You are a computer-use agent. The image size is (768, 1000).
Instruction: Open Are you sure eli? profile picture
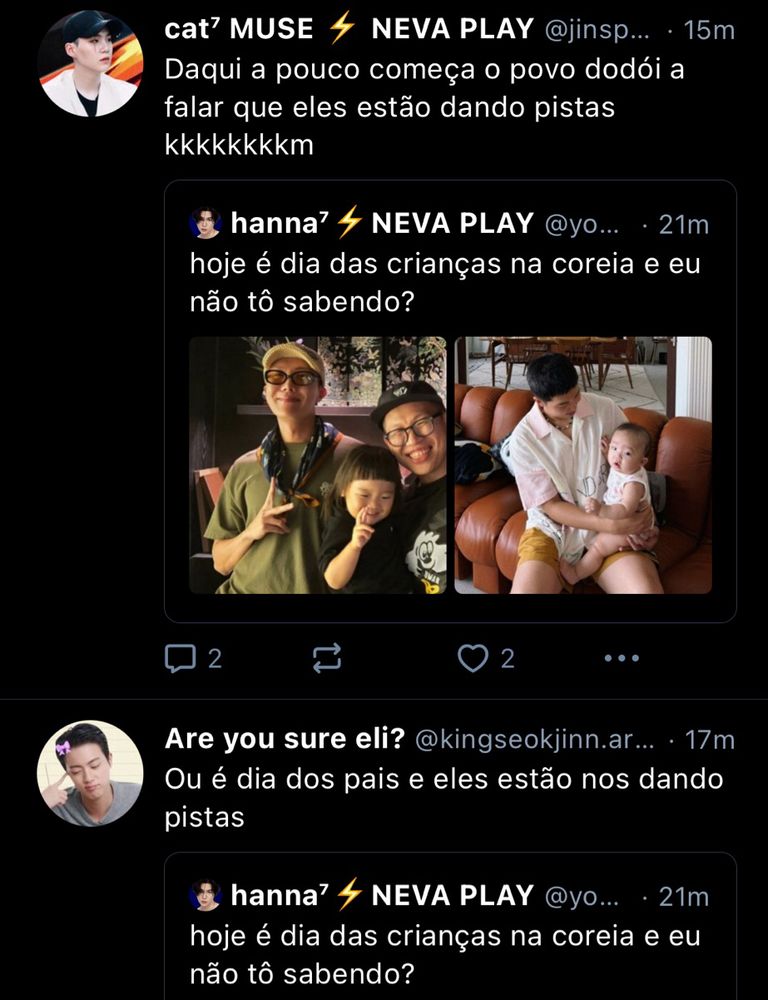pyautogui.click(x=90, y=773)
